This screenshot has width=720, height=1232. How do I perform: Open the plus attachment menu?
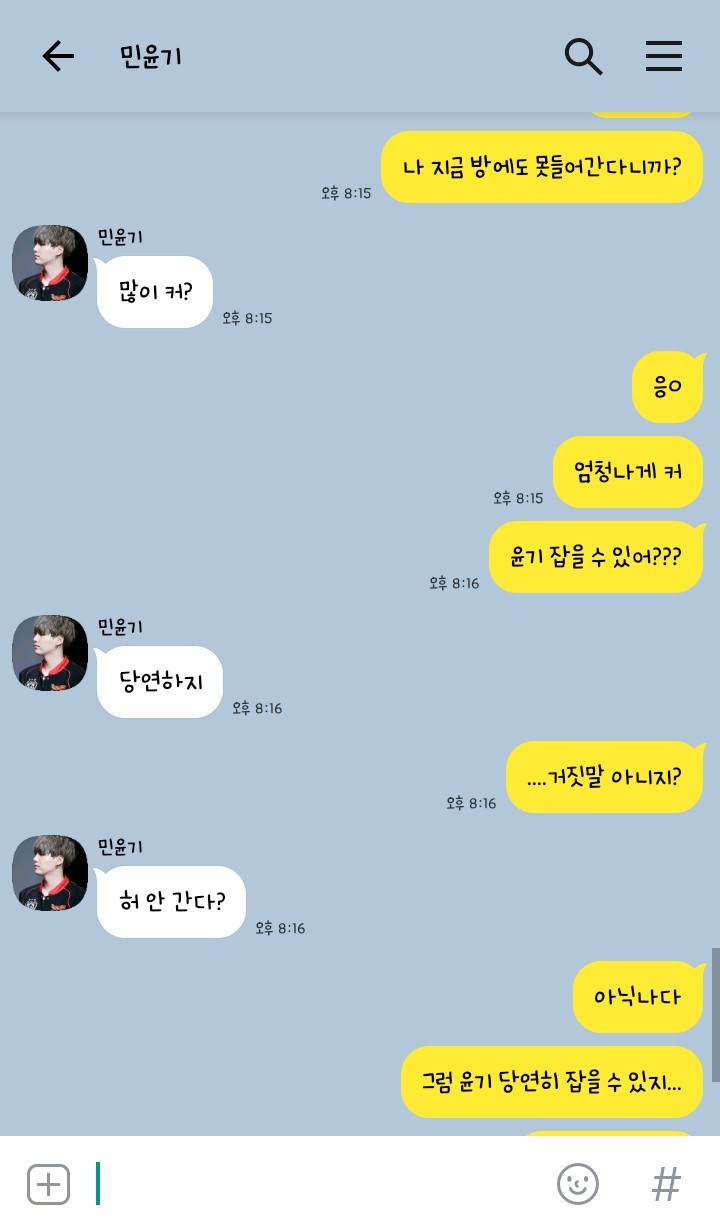48,1185
